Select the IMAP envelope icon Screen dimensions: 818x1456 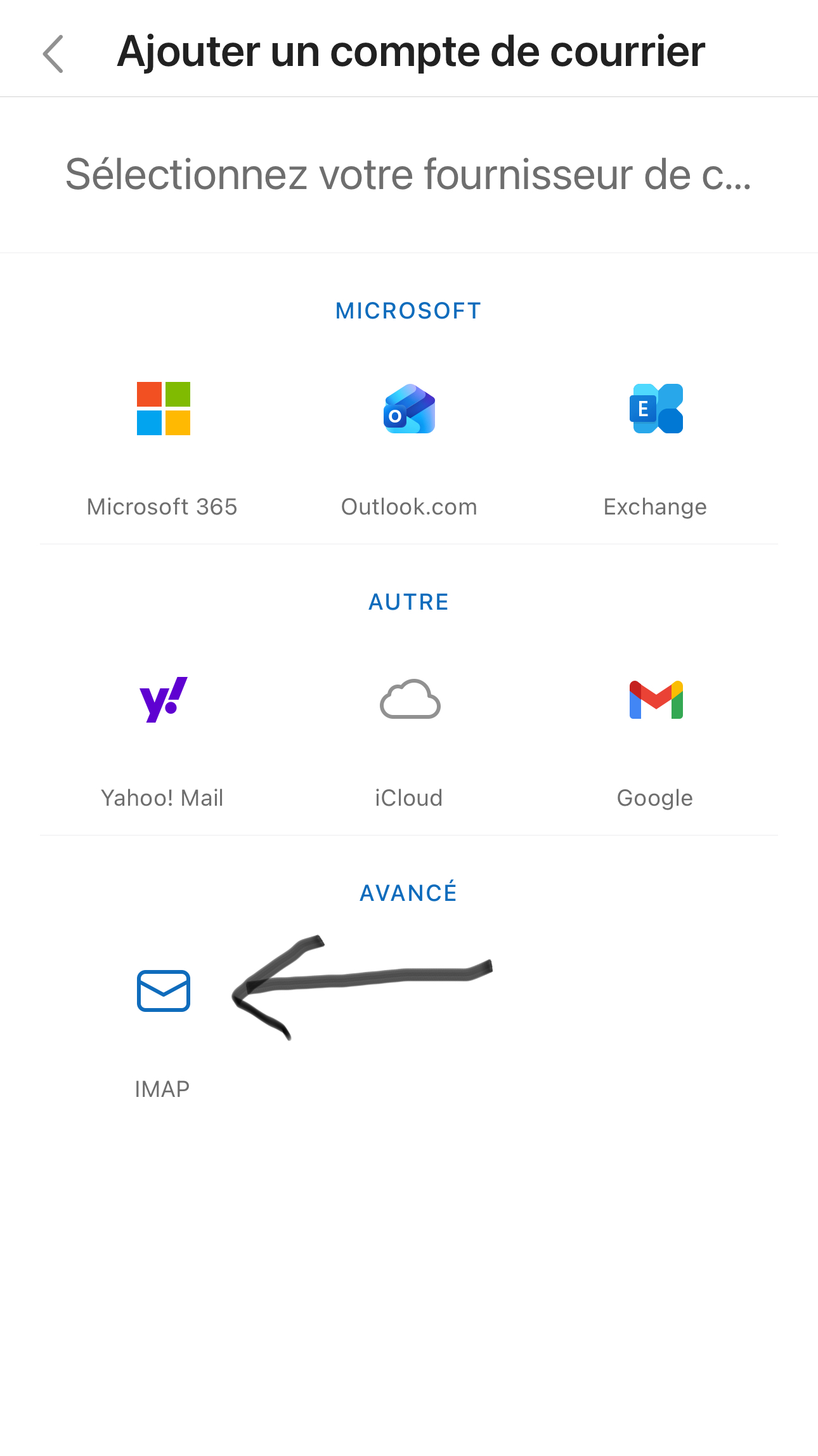point(163,991)
